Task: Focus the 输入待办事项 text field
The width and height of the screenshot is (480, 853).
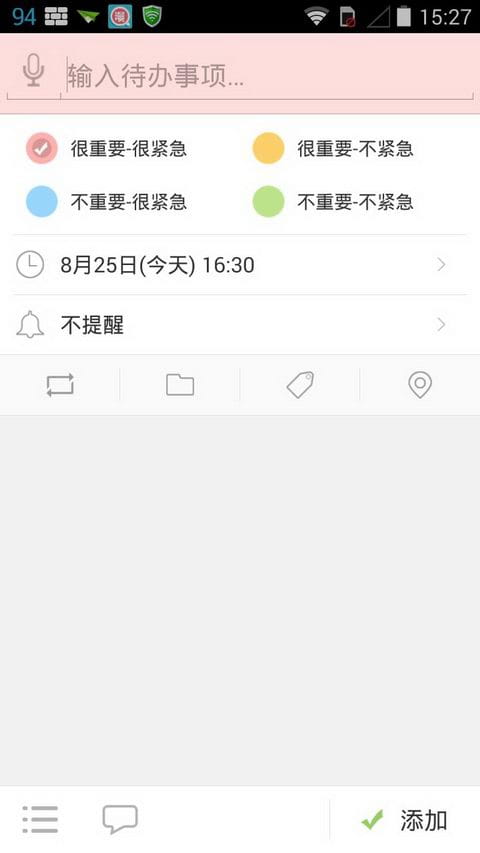Action: (268, 76)
